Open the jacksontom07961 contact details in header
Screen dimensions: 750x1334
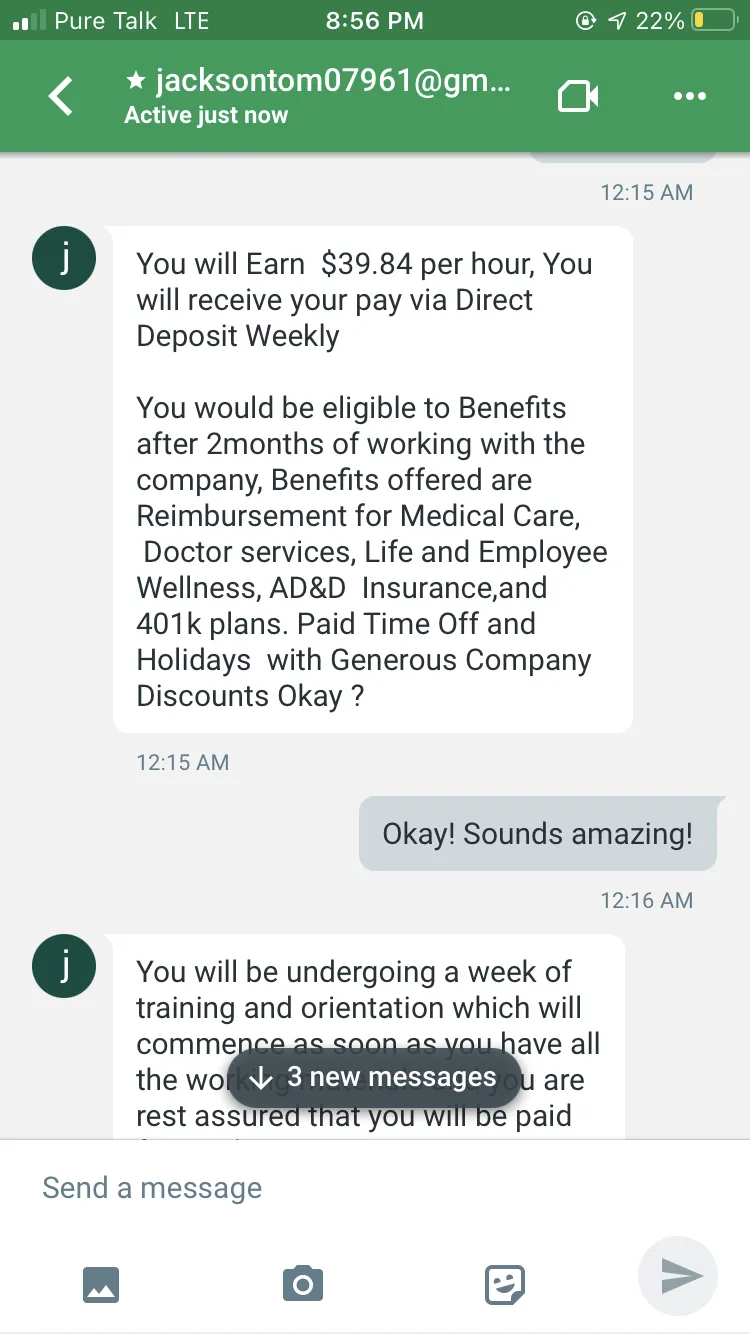318,96
